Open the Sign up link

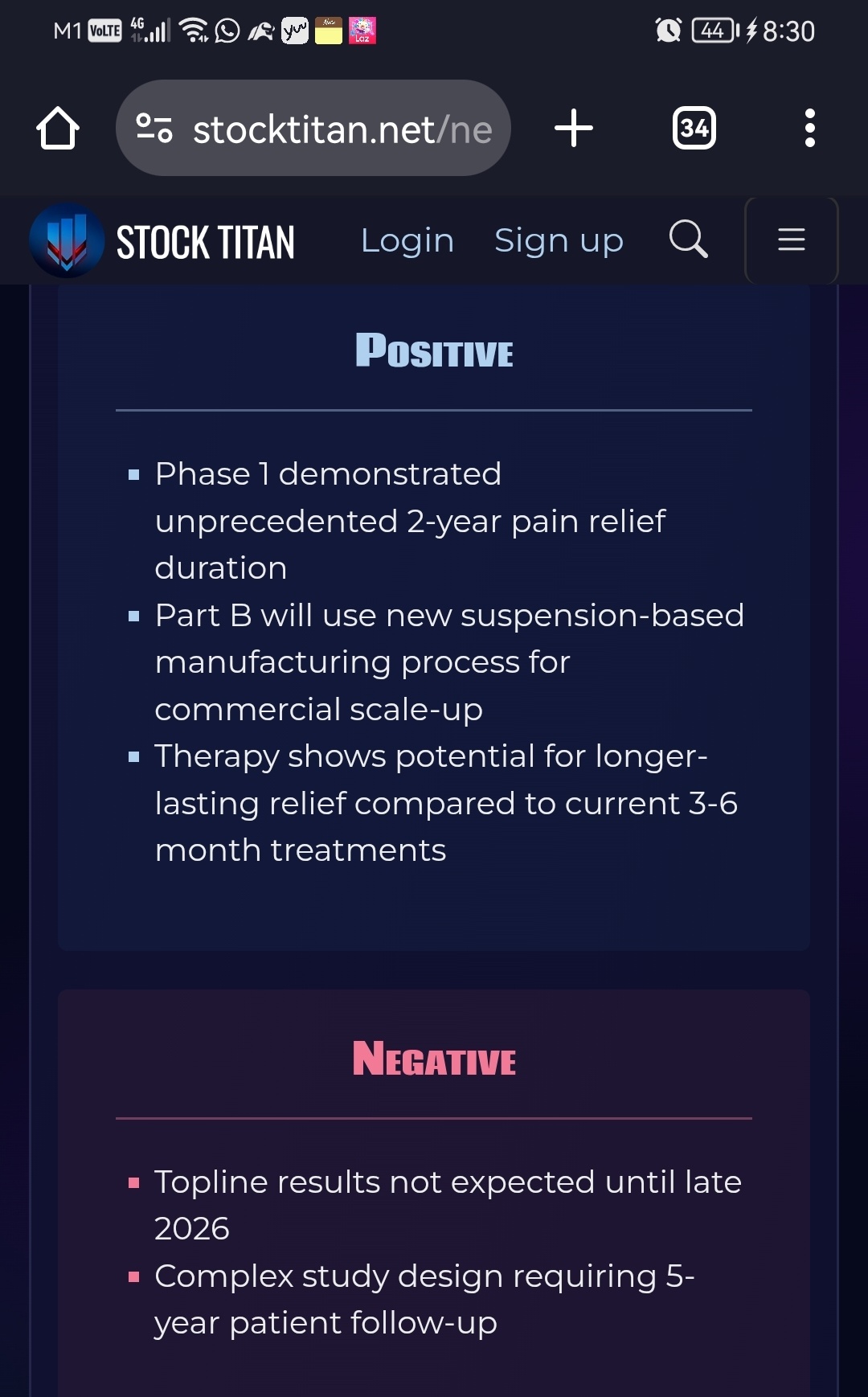(x=559, y=240)
